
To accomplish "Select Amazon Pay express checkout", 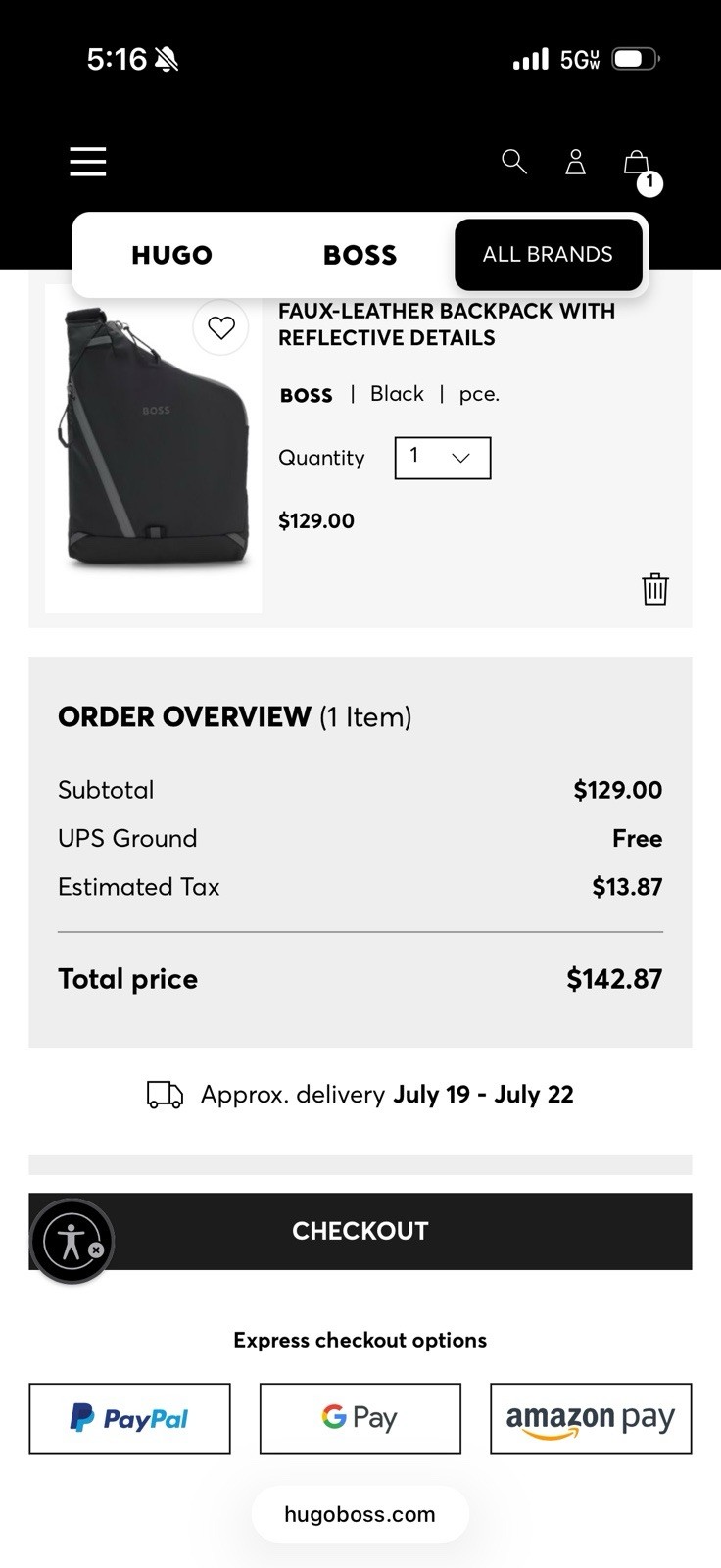I will click(591, 1418).
